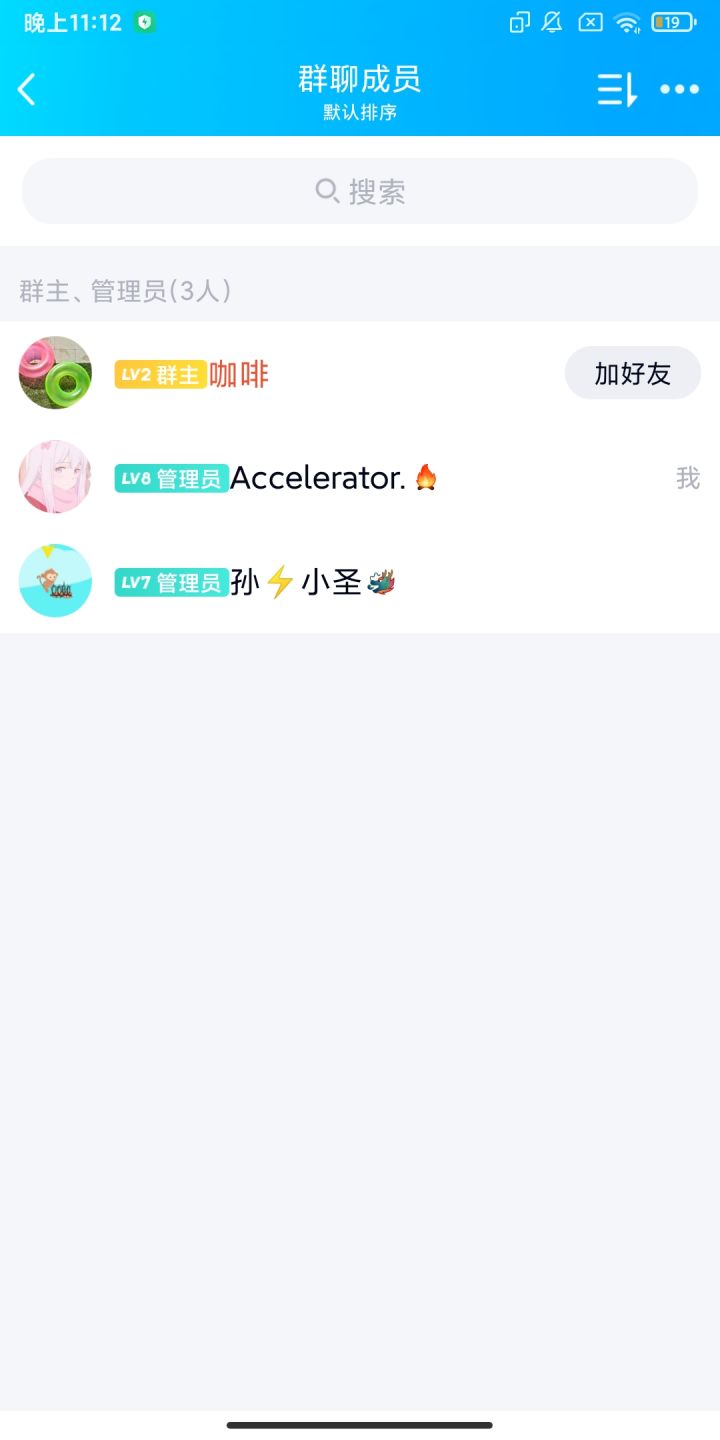Open the three-dot overflow menu
The image size is (720, 1440).
(x=679, y=89)
